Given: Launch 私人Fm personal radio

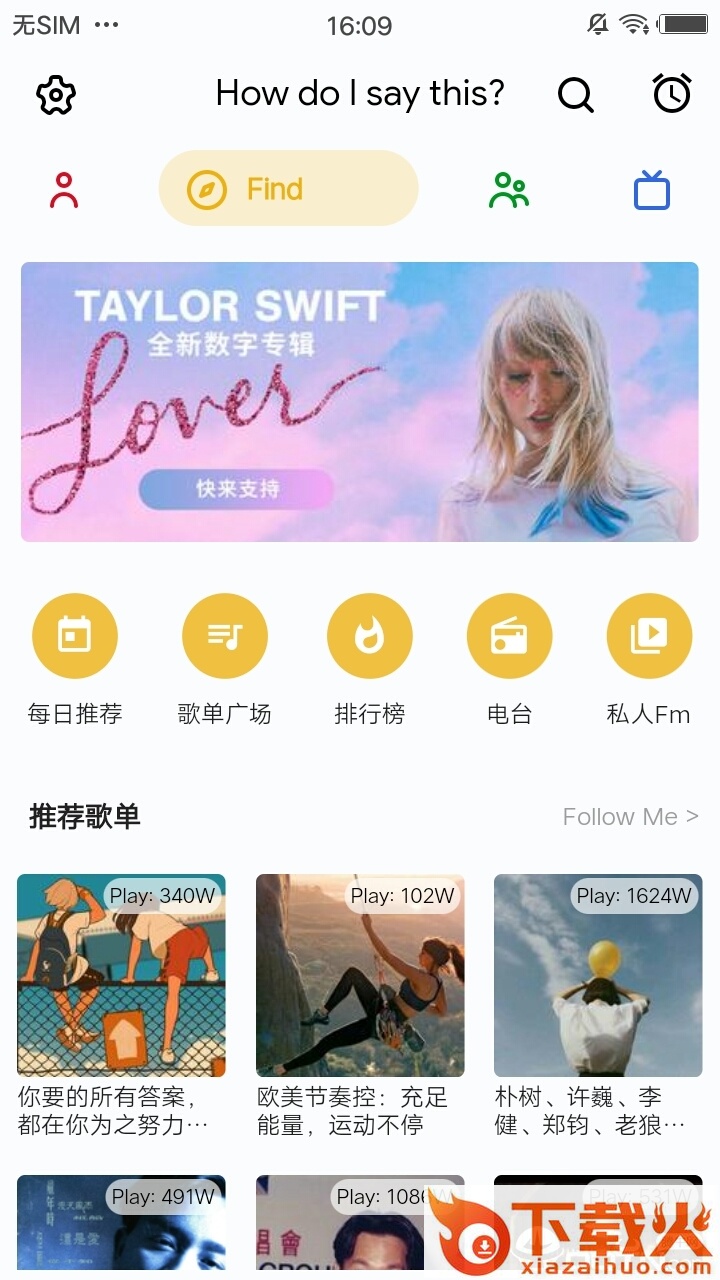Looking at the screenshot, I should [649, 636].
